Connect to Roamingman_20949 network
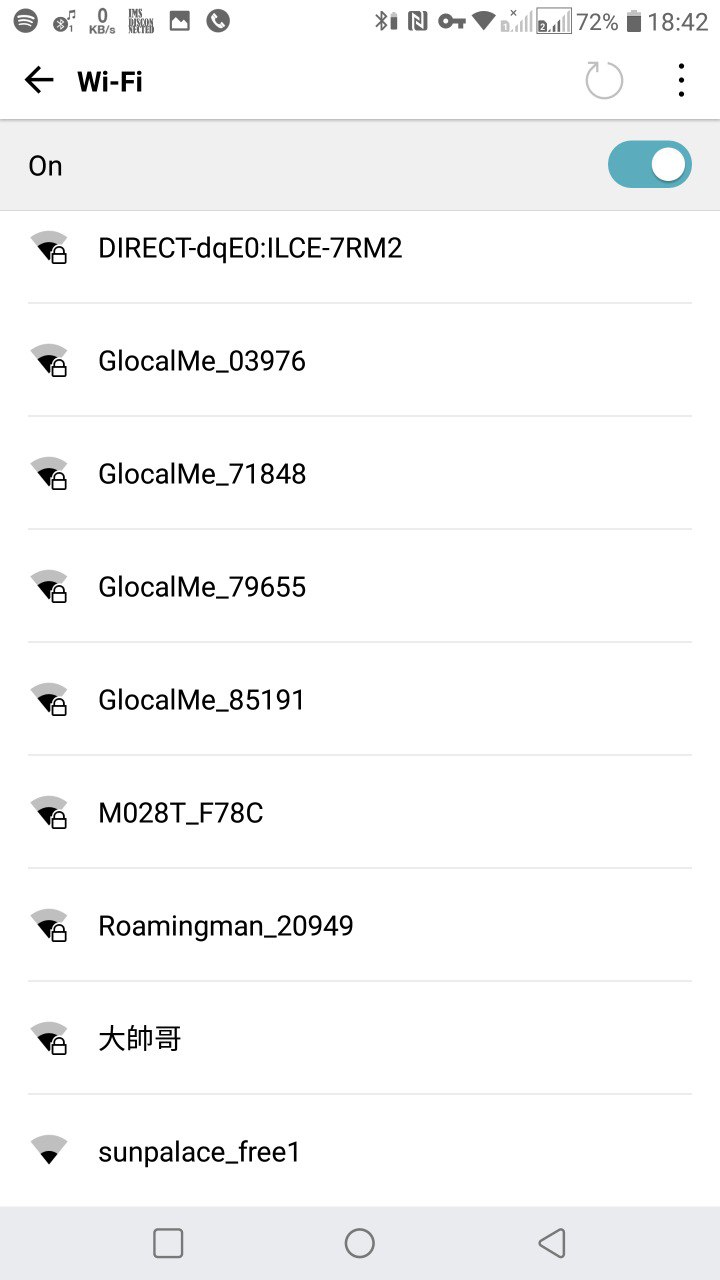Screen dimensions: 720x1280 tap(226, 926)
